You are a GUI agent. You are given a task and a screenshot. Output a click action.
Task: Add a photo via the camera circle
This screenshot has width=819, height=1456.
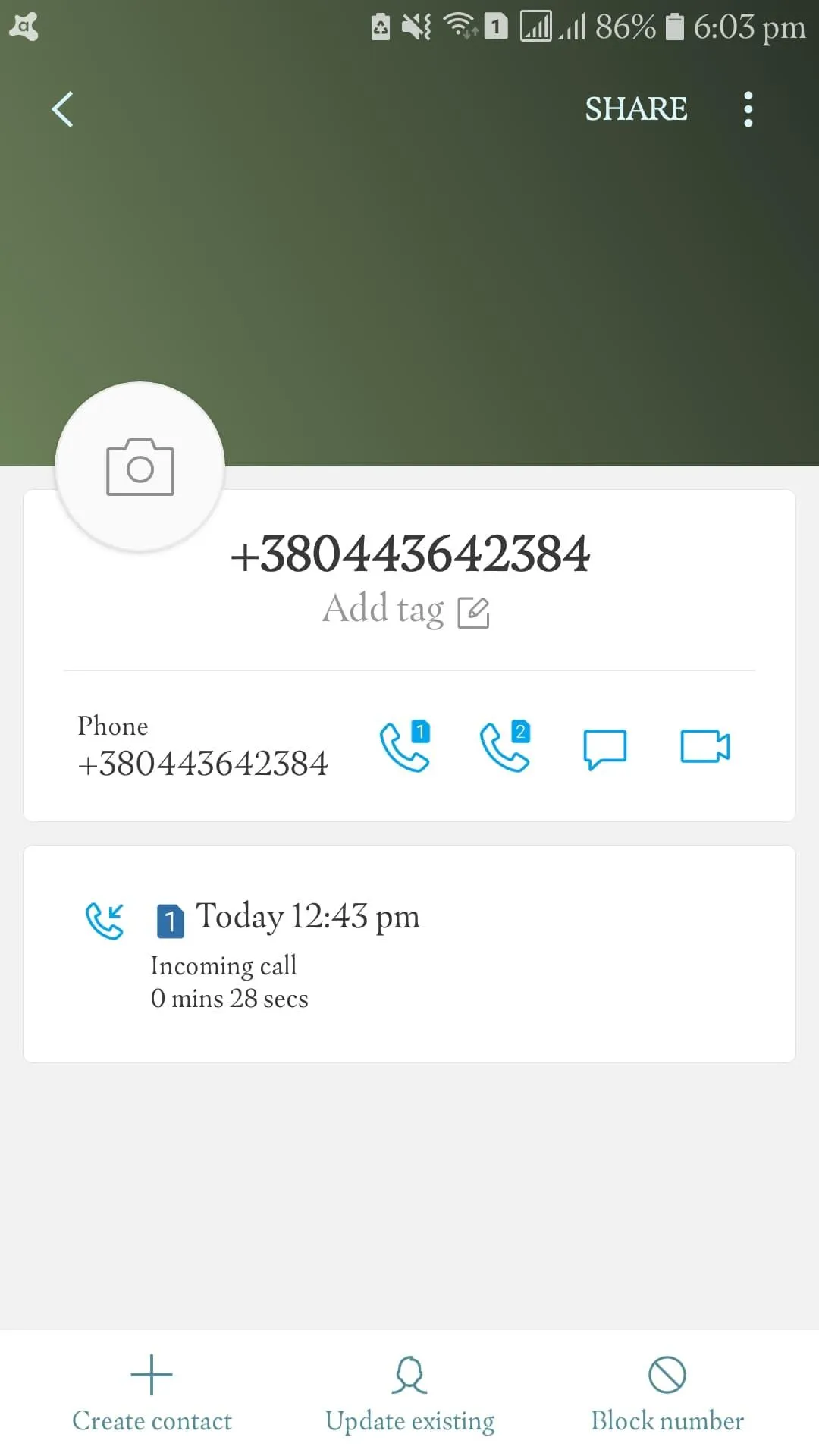click(x=140, y=467)
